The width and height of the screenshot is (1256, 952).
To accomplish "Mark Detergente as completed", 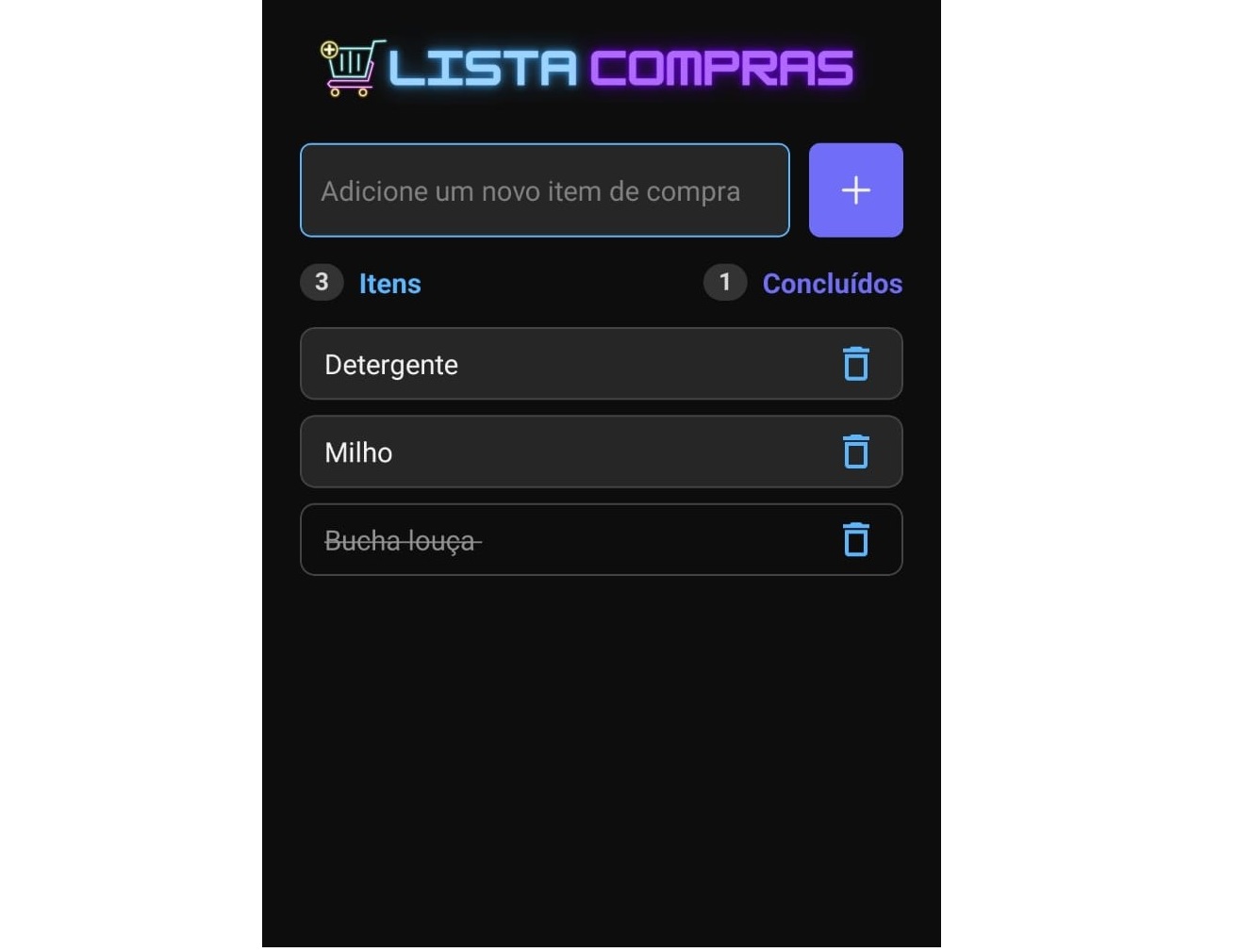I will click(391, 365).
